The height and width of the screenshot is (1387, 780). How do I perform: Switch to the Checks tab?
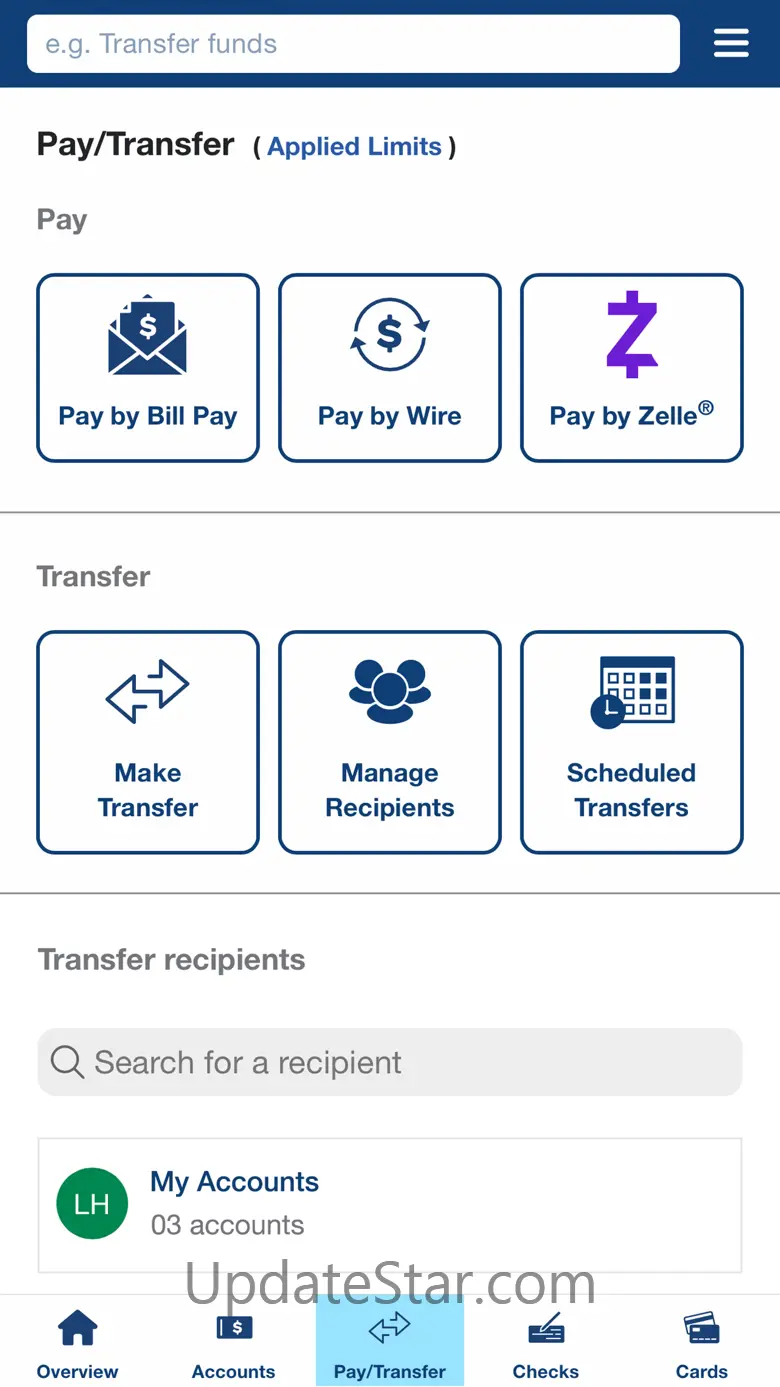[x=546, y=1343]
